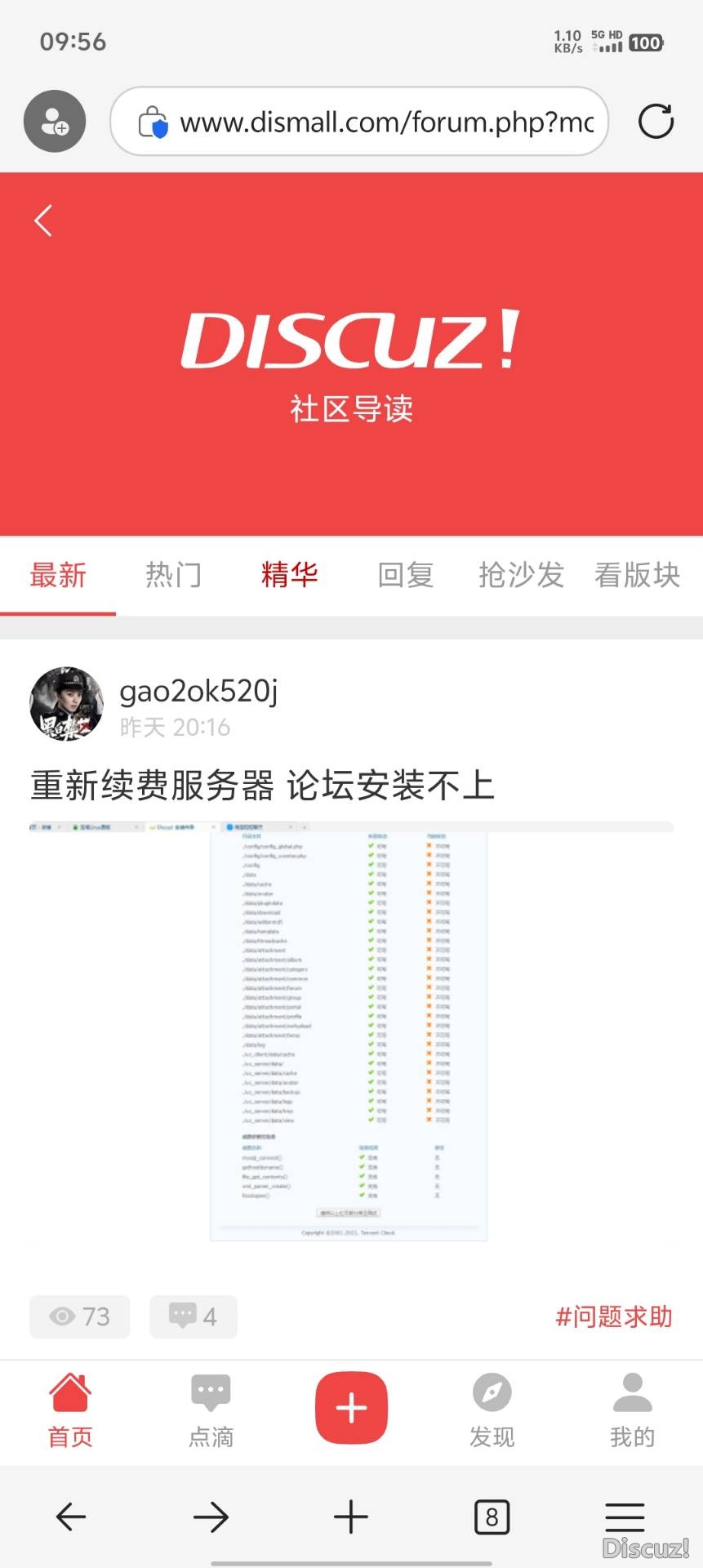Switch to the 回复 tab

(x=405, y=575)
